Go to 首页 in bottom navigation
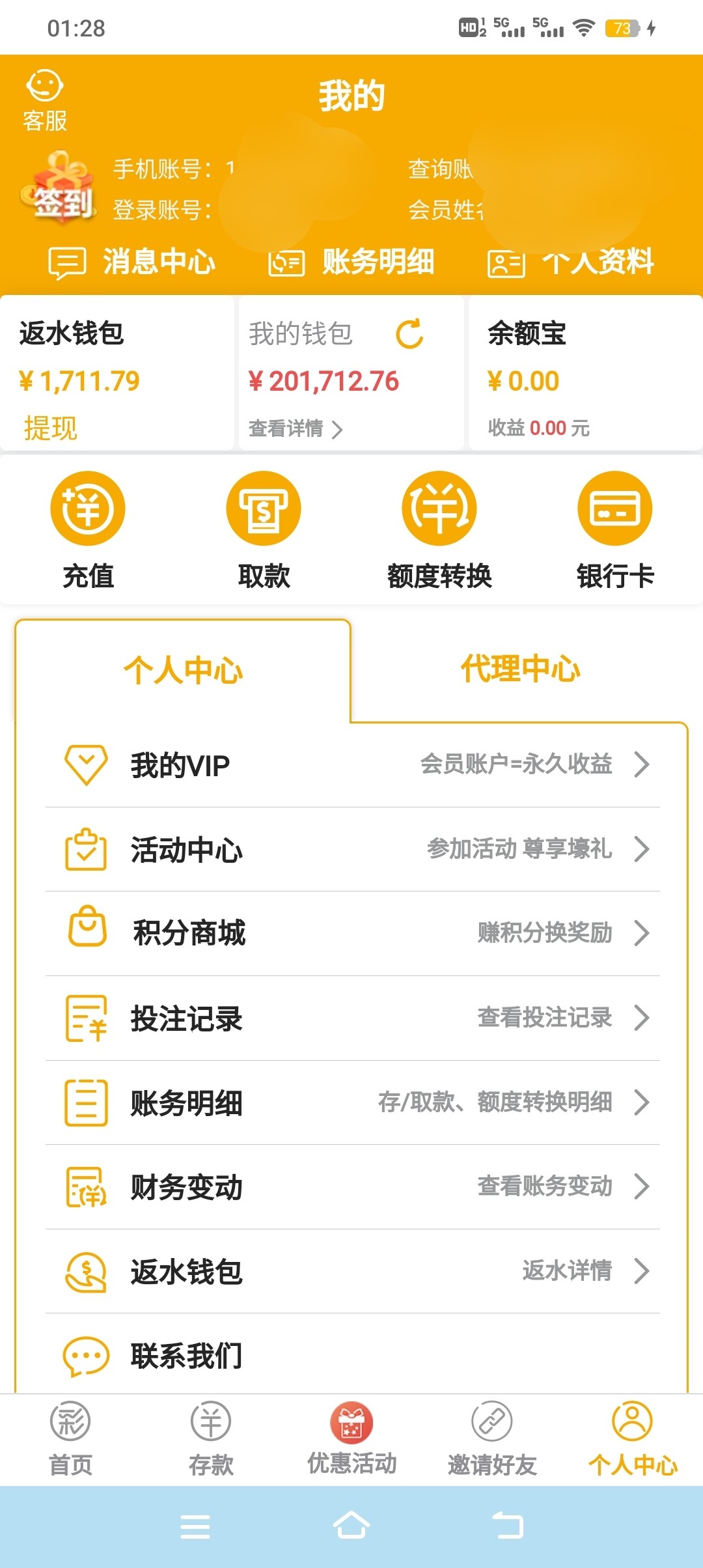The height and width of the screenshot is (1568, 703). click(70, 1439)
